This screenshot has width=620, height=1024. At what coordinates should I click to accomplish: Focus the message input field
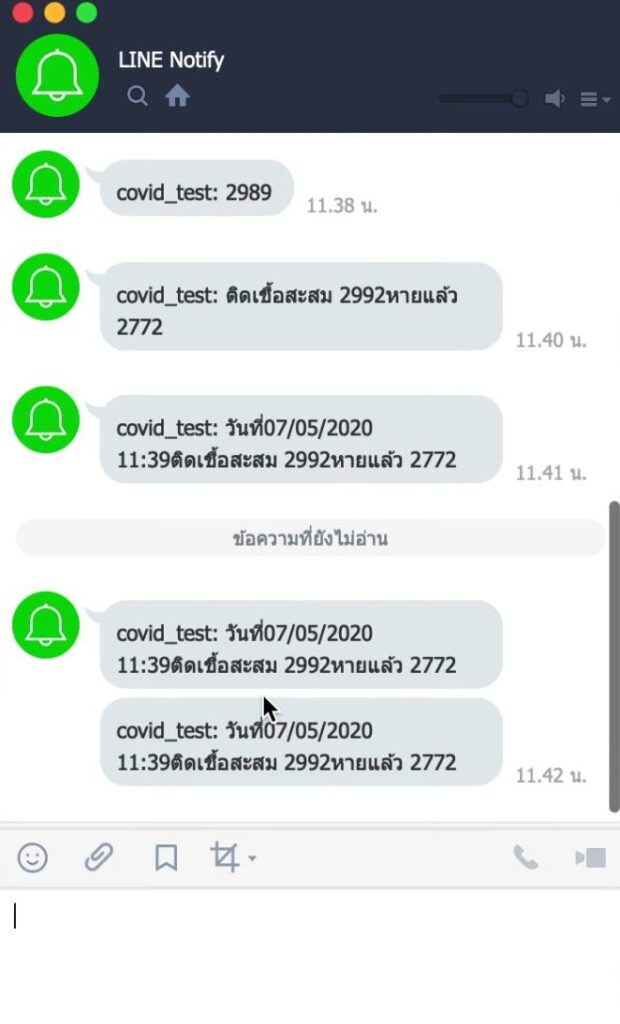[x=310, y=955]
